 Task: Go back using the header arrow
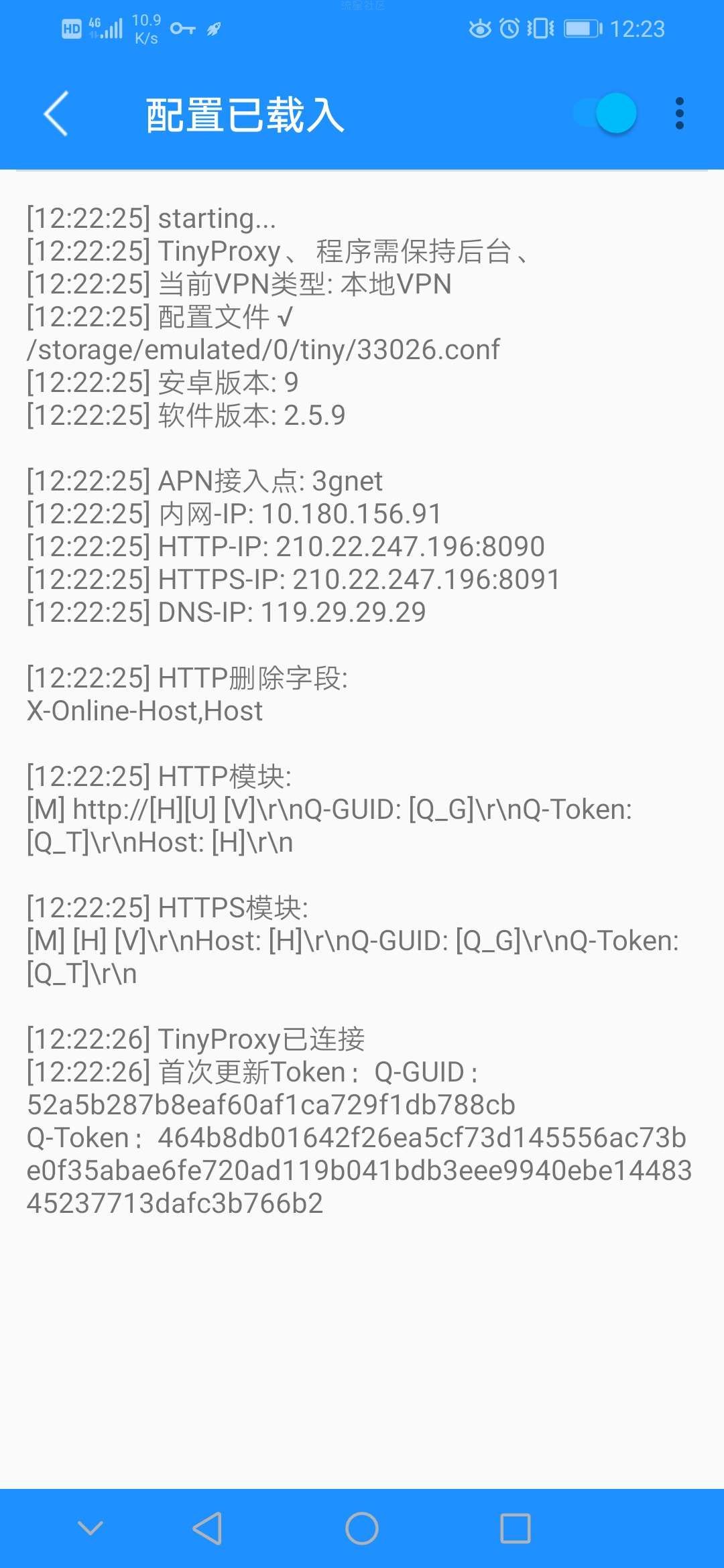coord(56,114)
